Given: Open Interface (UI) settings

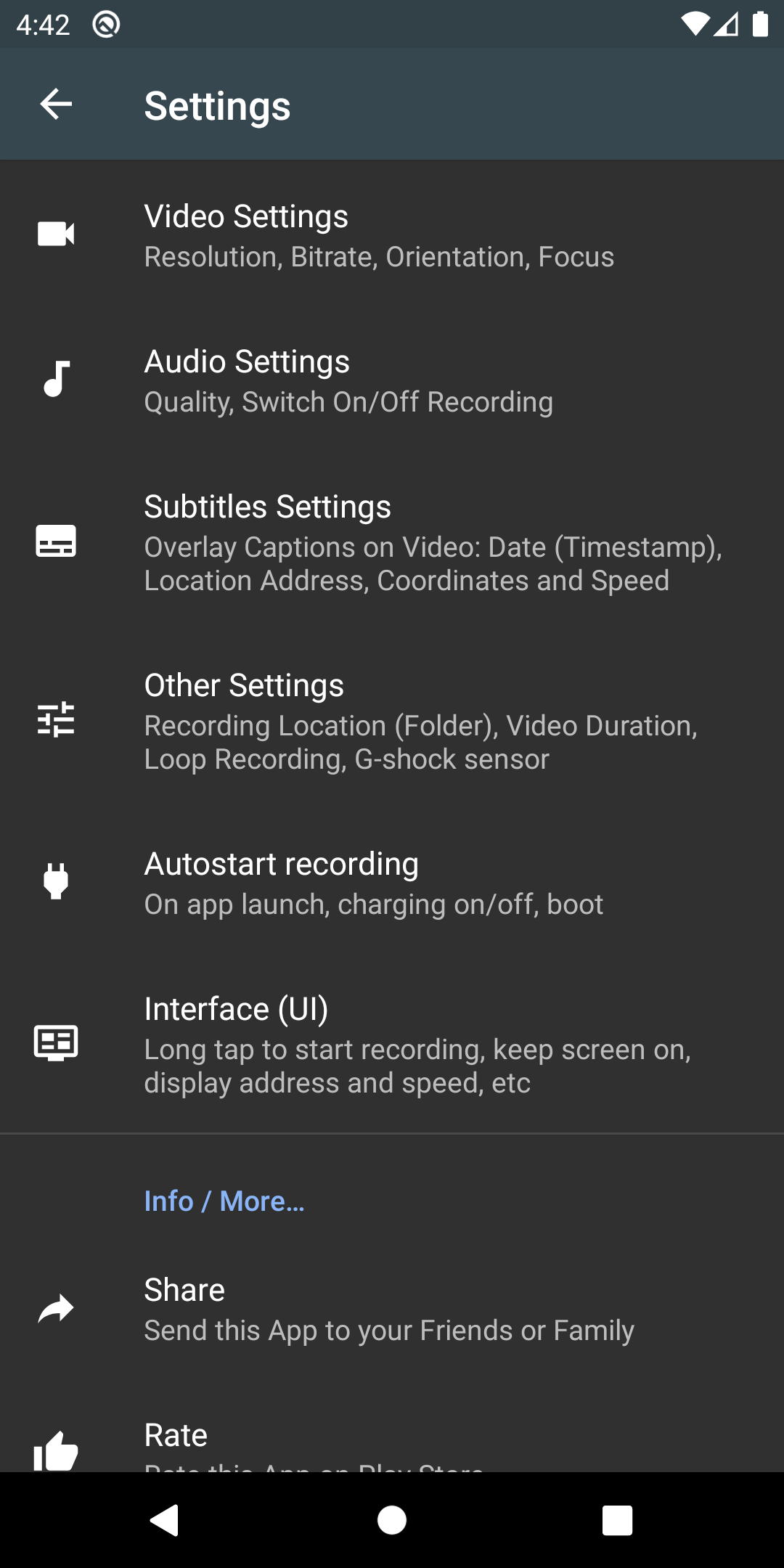Looking at the screenshot, I should point(392,1045).
